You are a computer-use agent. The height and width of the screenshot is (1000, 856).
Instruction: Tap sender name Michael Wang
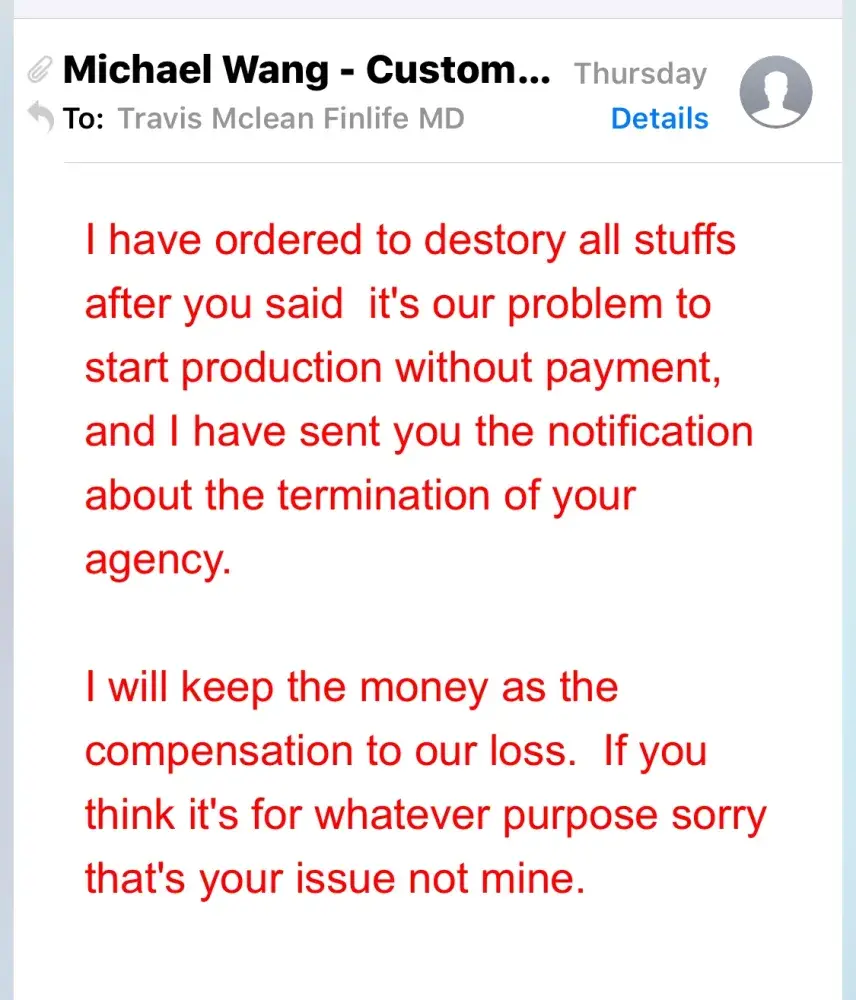pos(305,70)
